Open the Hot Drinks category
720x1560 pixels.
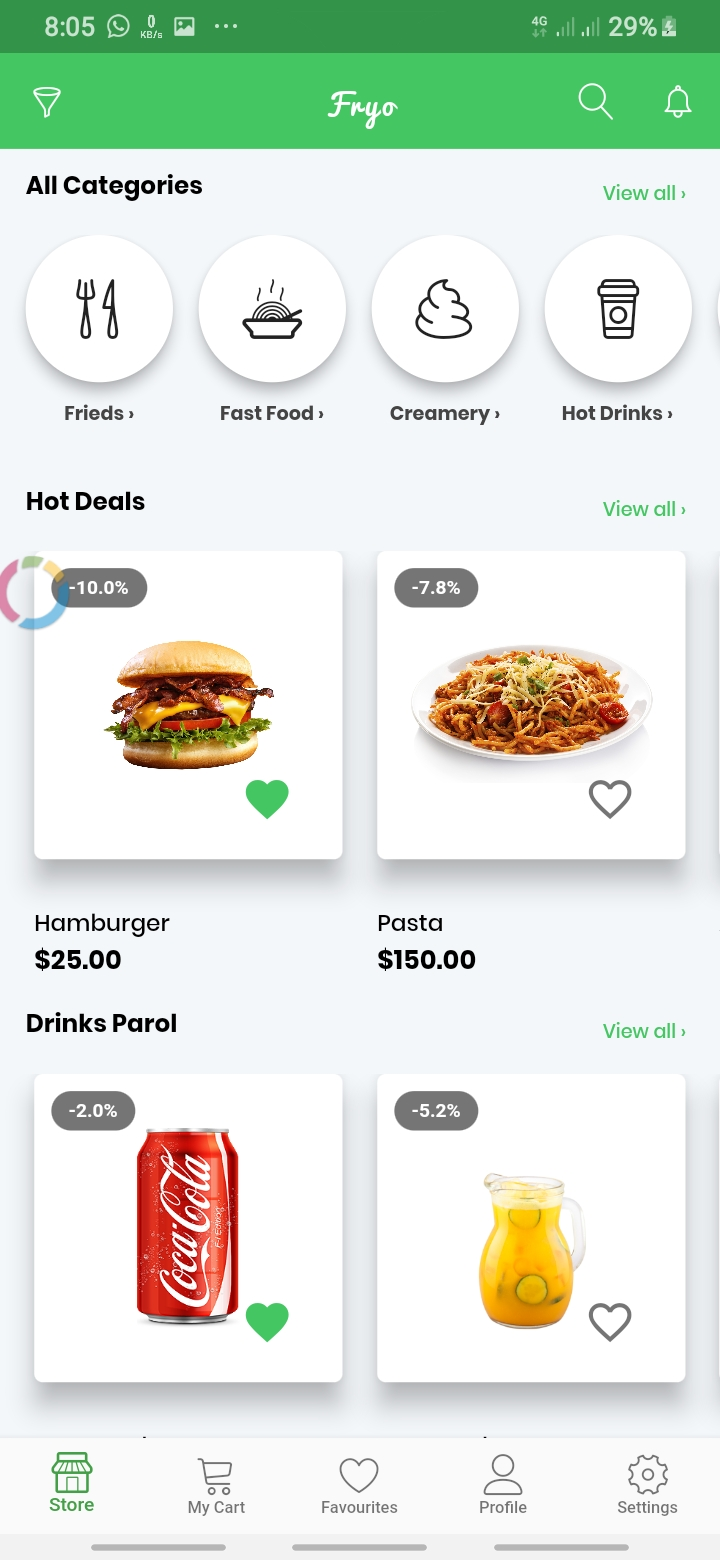pos(618,310)
